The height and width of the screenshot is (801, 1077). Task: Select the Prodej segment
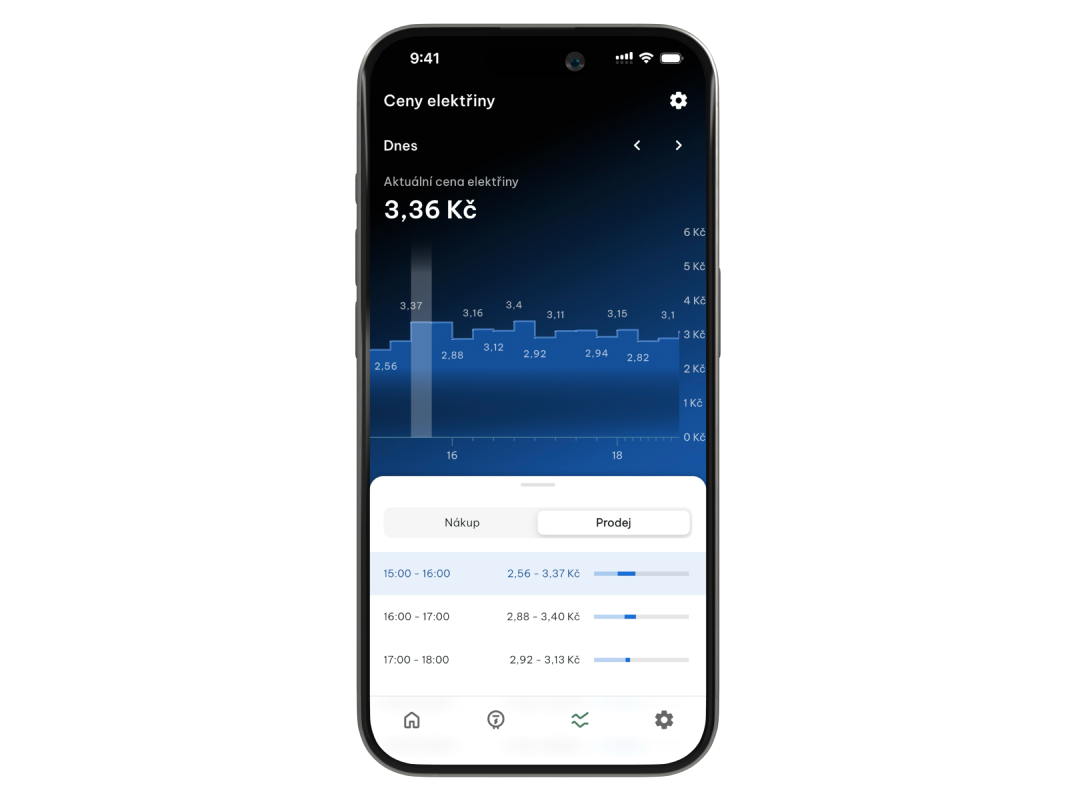[x=613, y=522]
